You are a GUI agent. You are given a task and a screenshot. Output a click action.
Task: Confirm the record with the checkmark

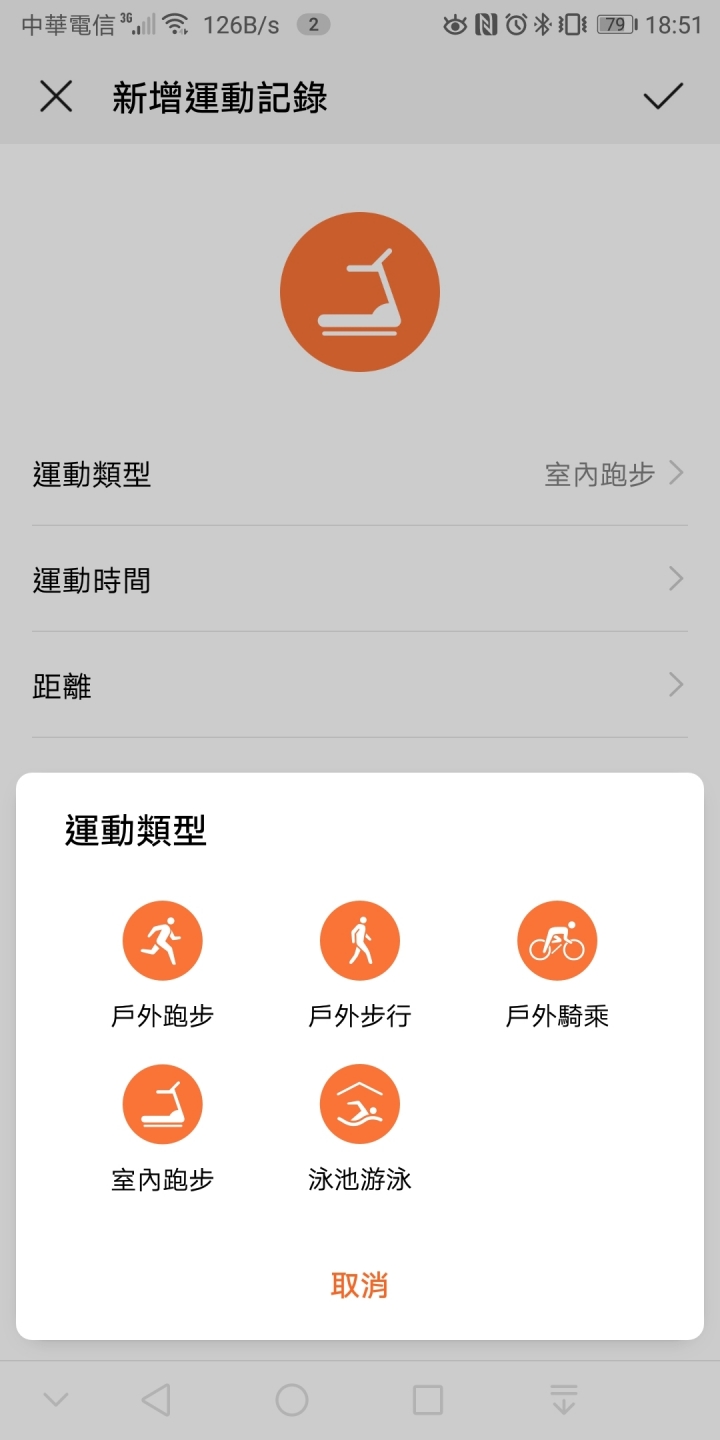pyautogui.click(x=663, y=97)
